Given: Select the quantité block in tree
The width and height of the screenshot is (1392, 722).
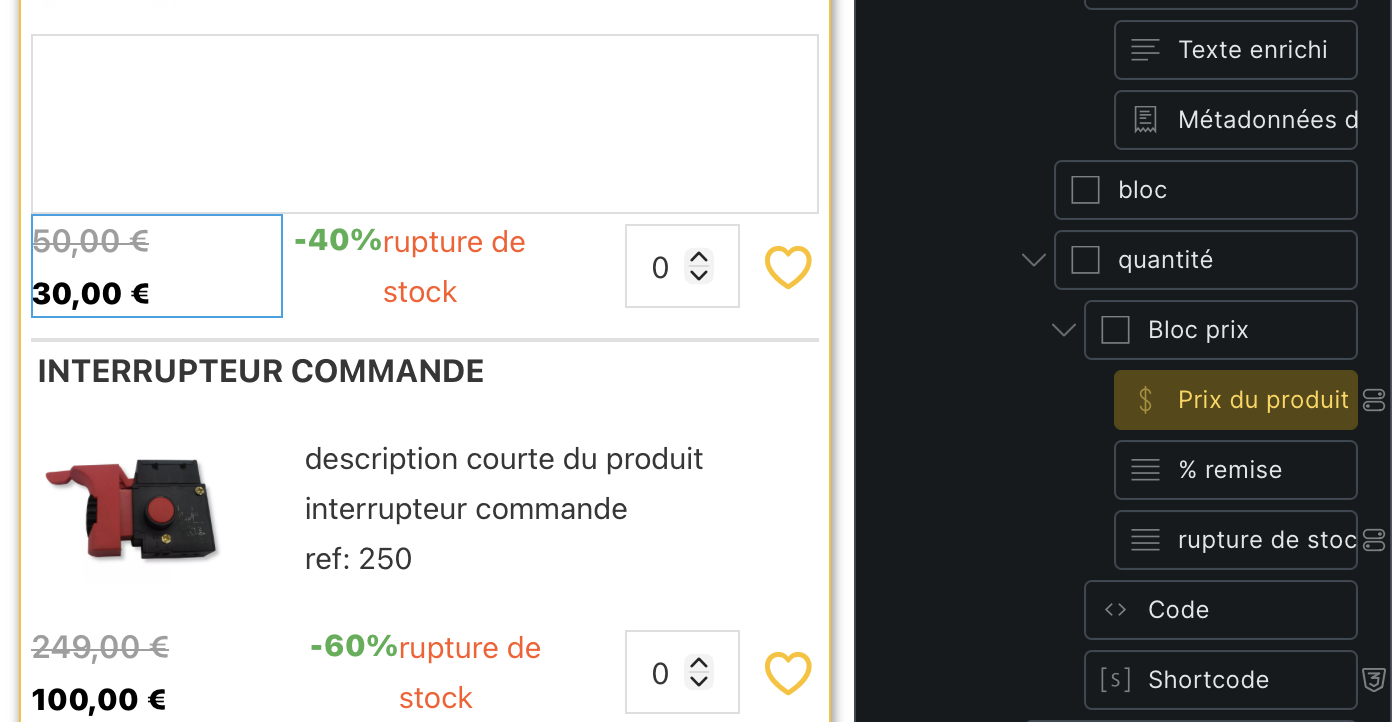Looking at the screenshot, I should tap(1205, 260).
